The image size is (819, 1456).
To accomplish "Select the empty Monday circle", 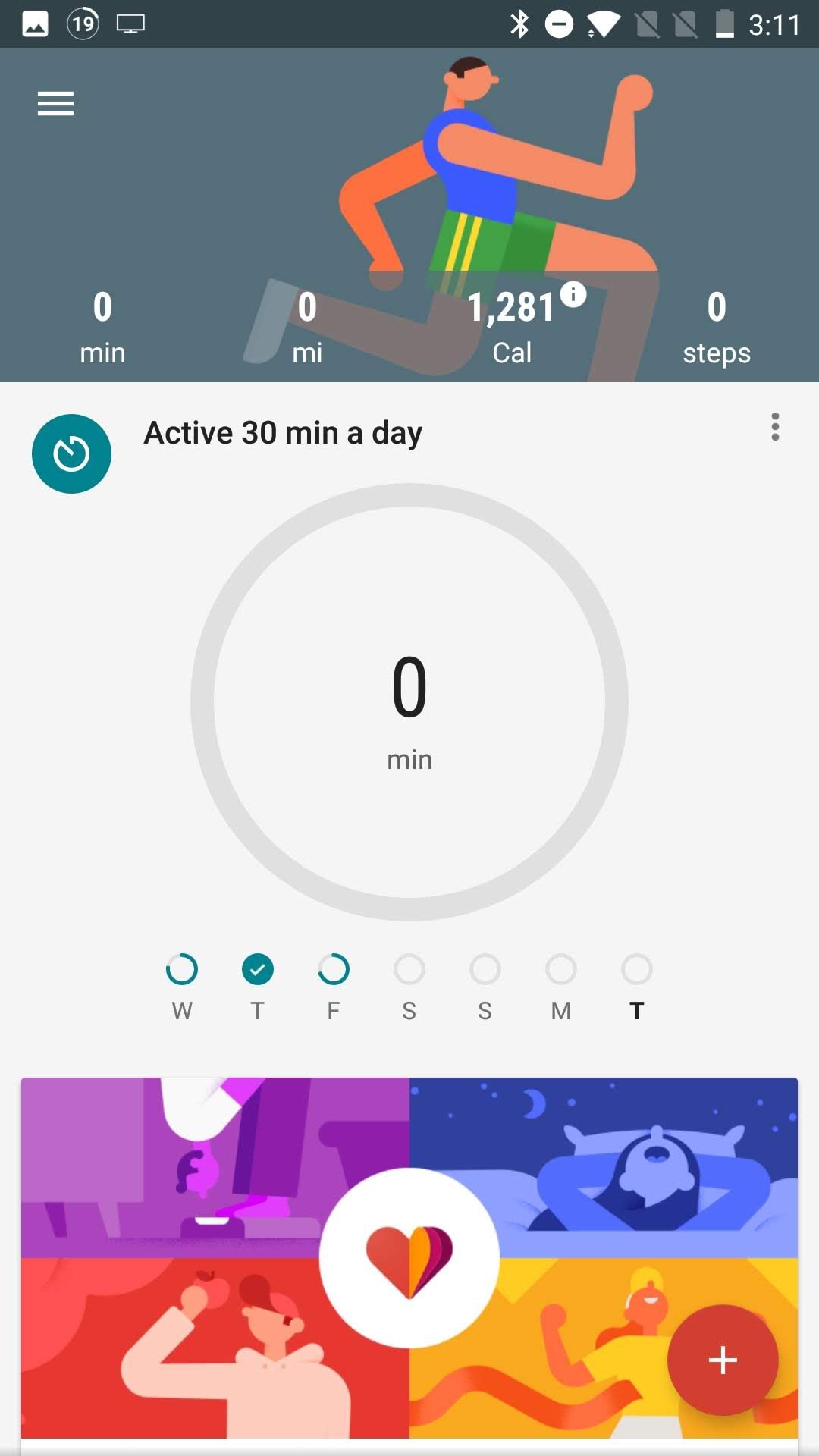I will tap(561, 968).
